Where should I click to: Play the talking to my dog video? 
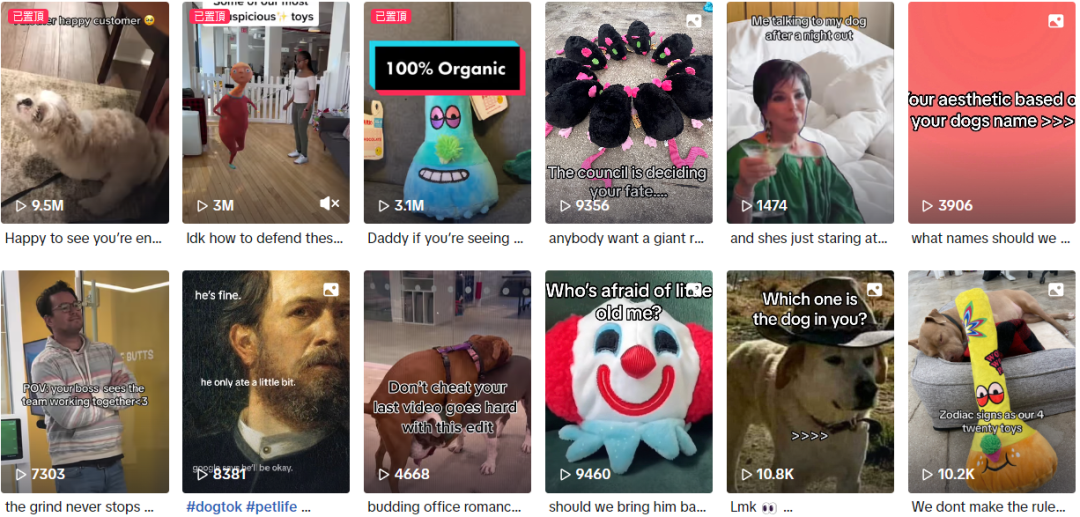(x=810, y=112)
